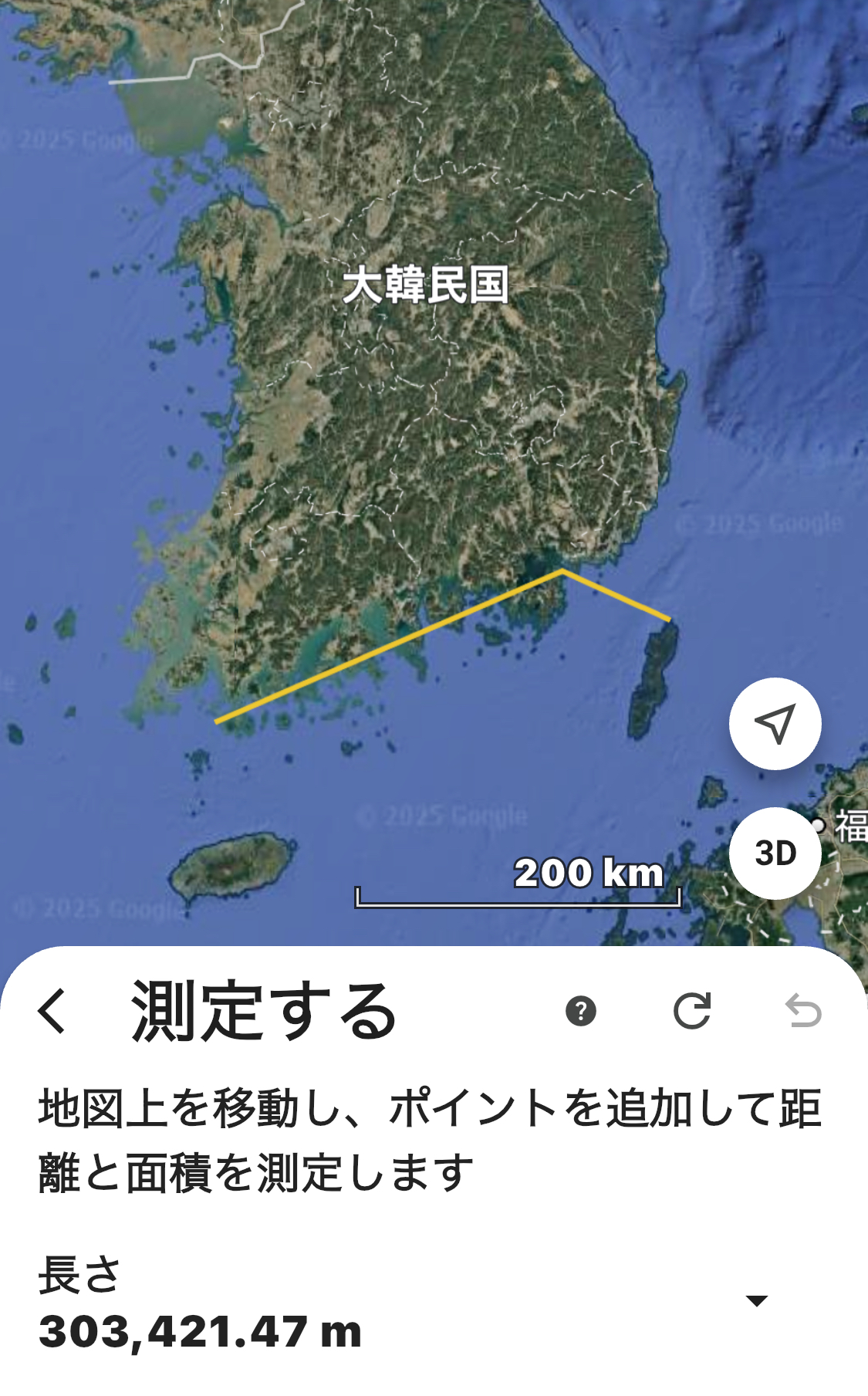Open the measure tool help icon
868x1396 pixels.
pos(580,1011)
